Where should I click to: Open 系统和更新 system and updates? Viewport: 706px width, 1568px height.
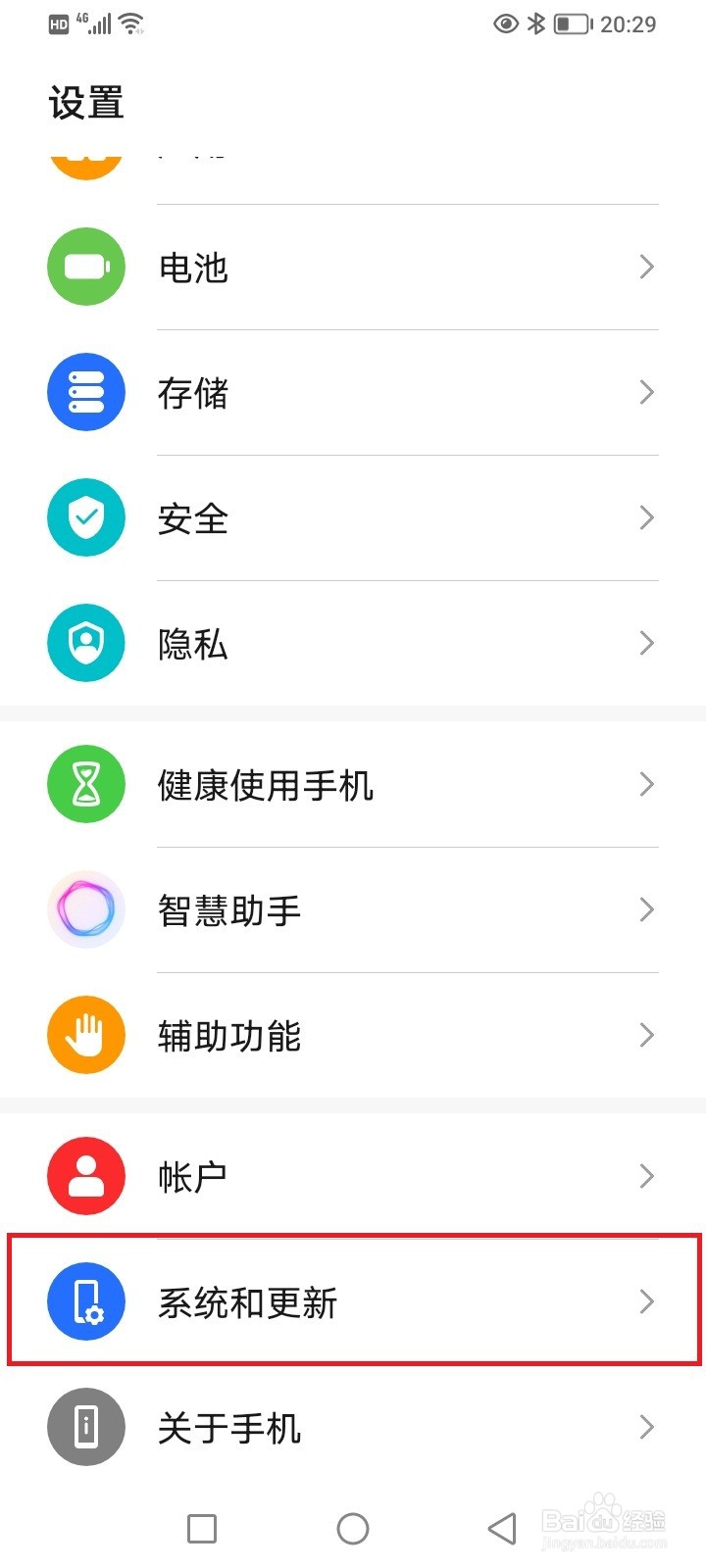353,1301
